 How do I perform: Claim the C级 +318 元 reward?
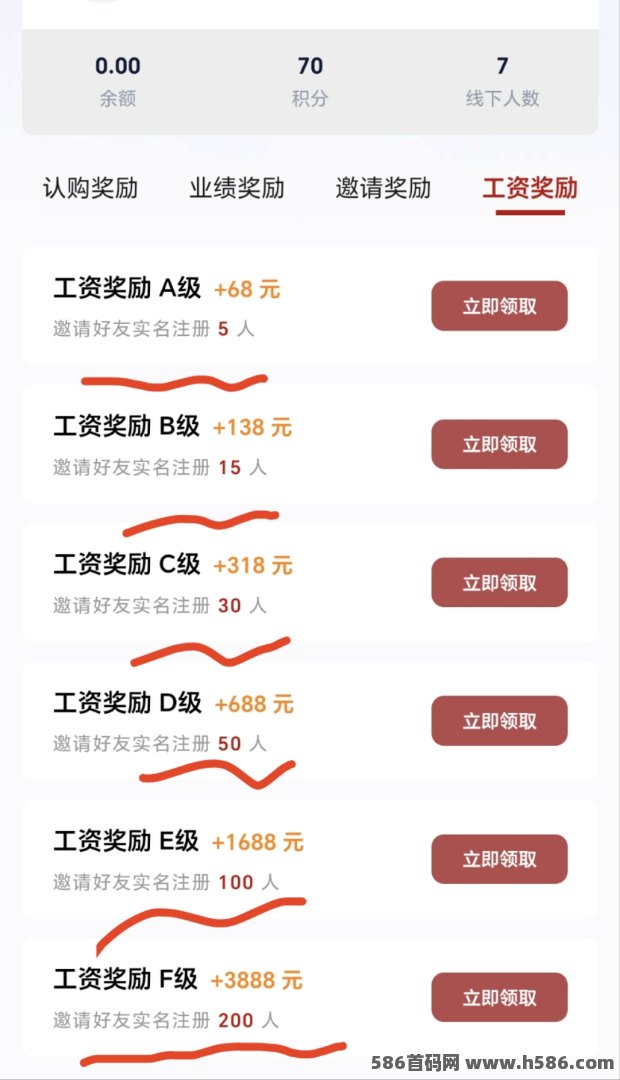[499, 582]
